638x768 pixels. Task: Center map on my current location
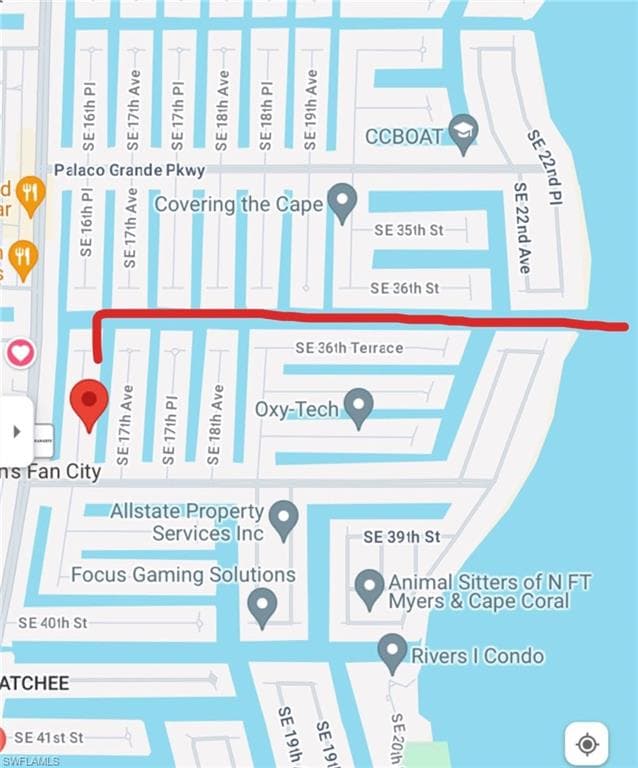(x=587, y=745)
